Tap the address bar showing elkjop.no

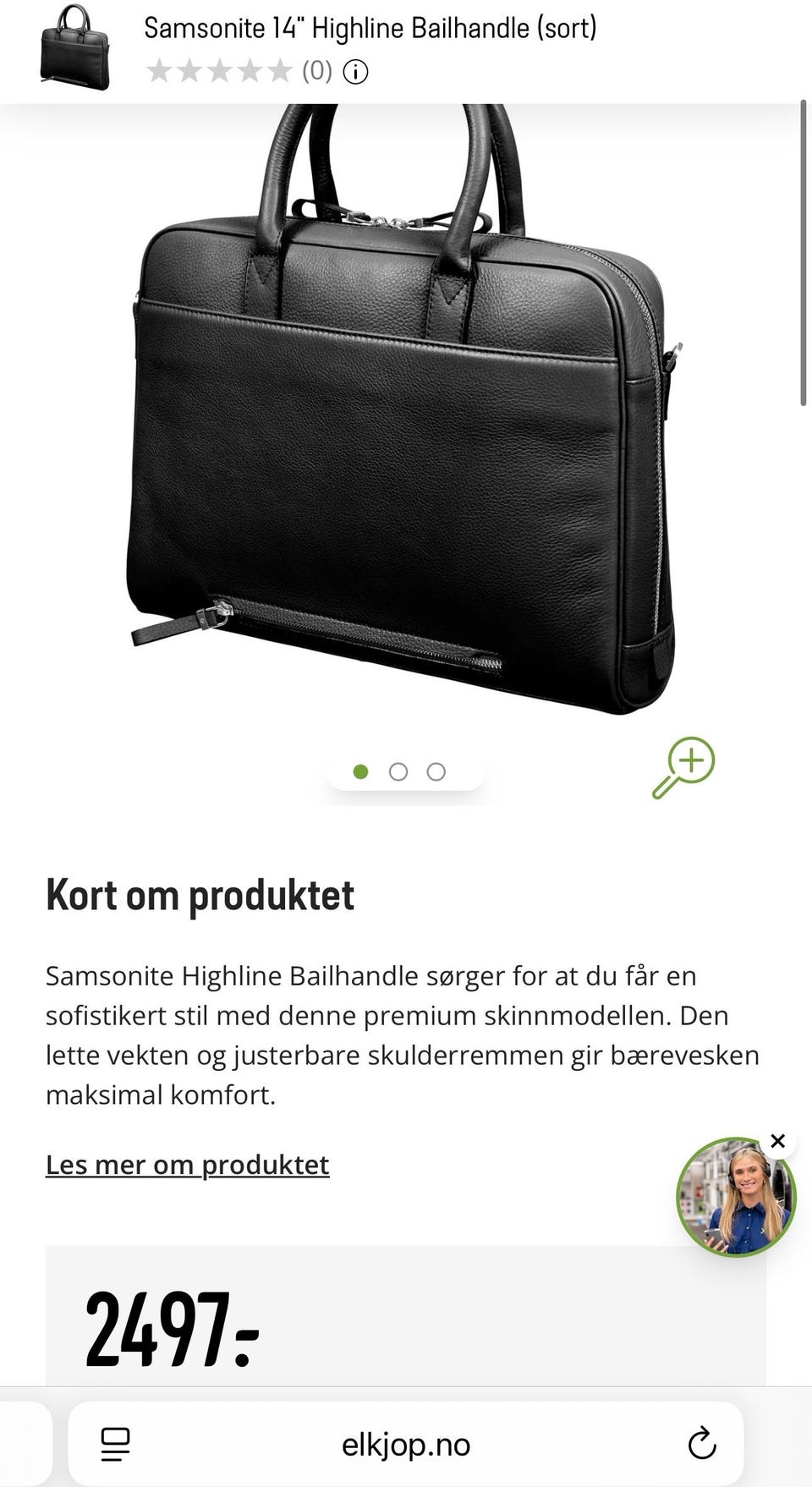[406, 1443]
